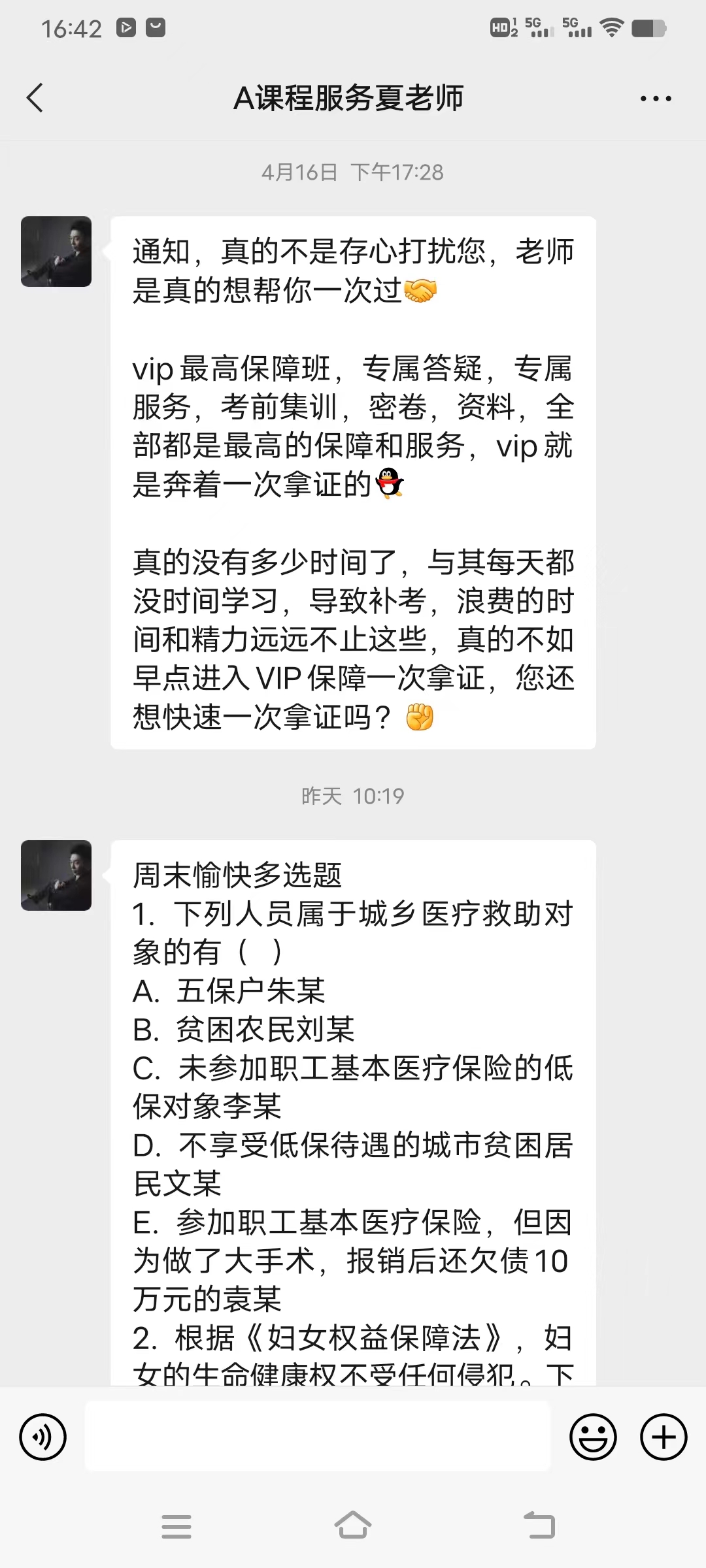Go back from the 夏老师 chat
The image size is (706, 1568).
[x=35, y=98]
